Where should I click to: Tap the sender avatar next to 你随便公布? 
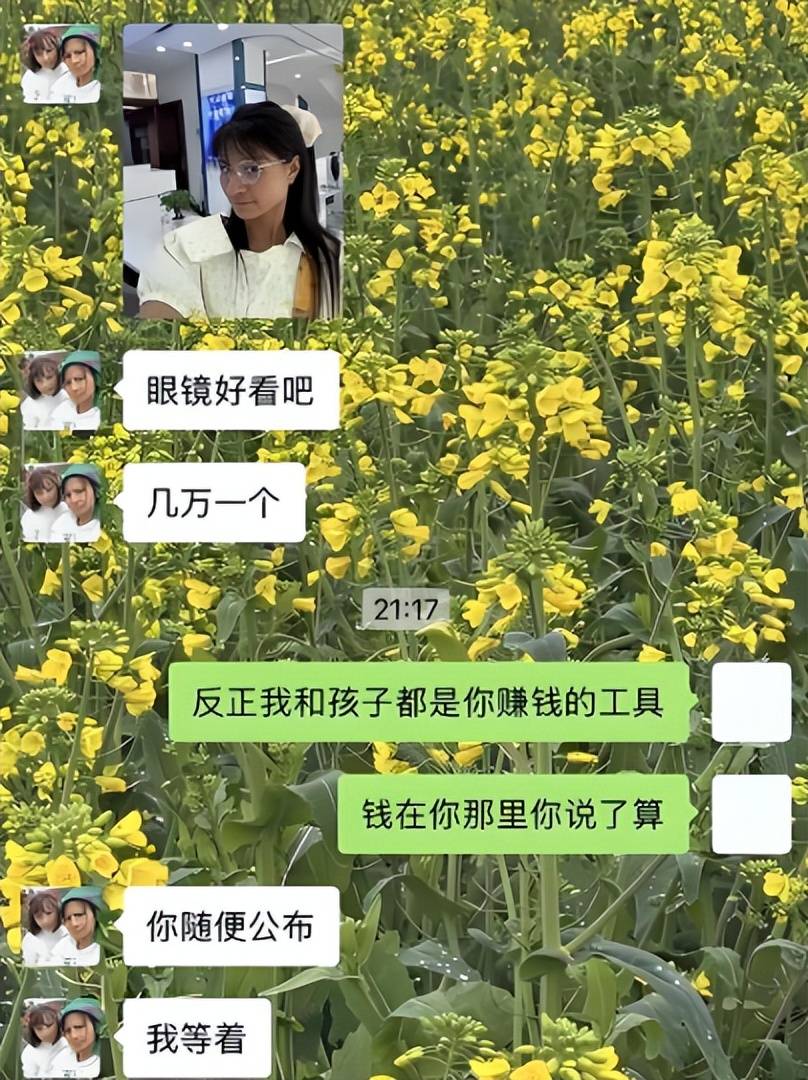pyautogui.click(x=61, y=927)
